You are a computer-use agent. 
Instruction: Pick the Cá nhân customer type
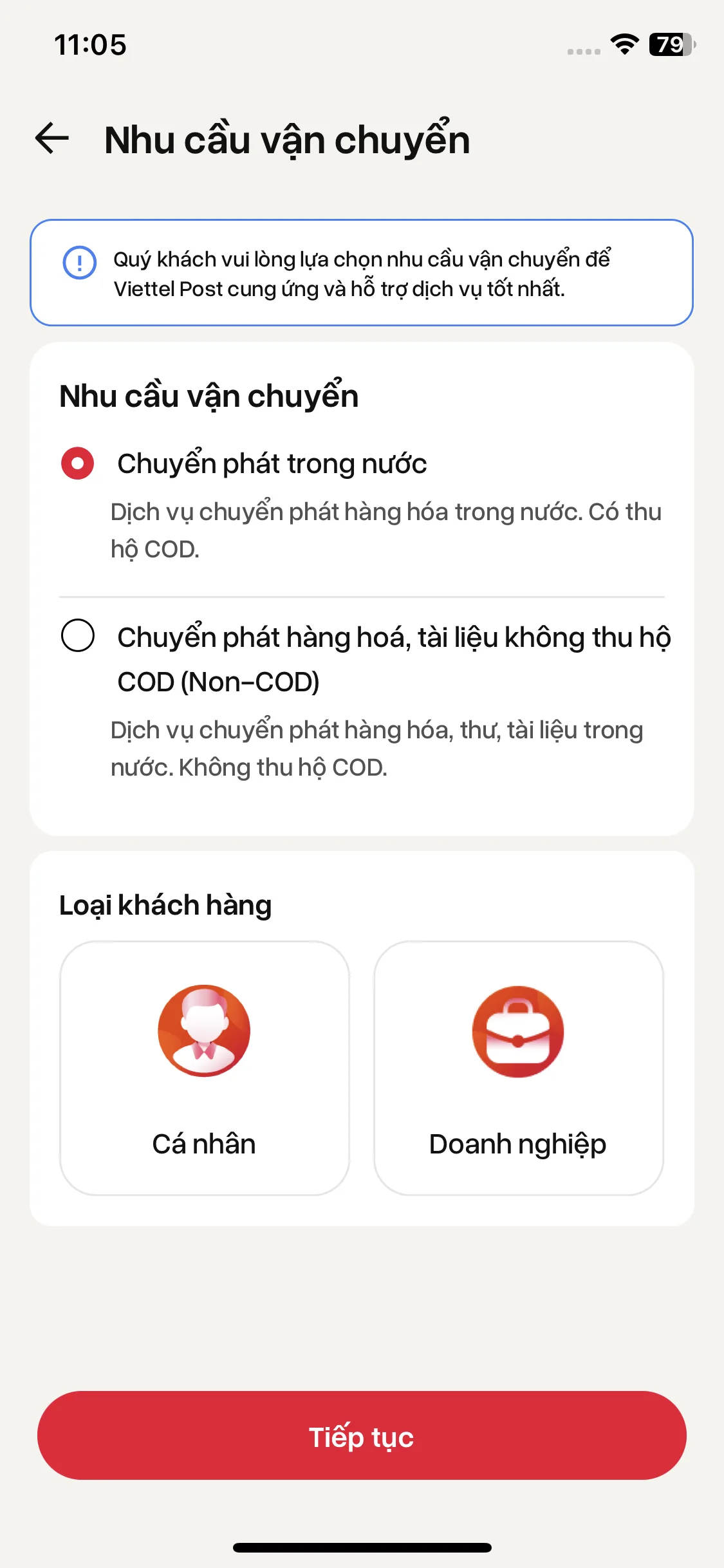pyautogui.click(x=205, y=1068)
